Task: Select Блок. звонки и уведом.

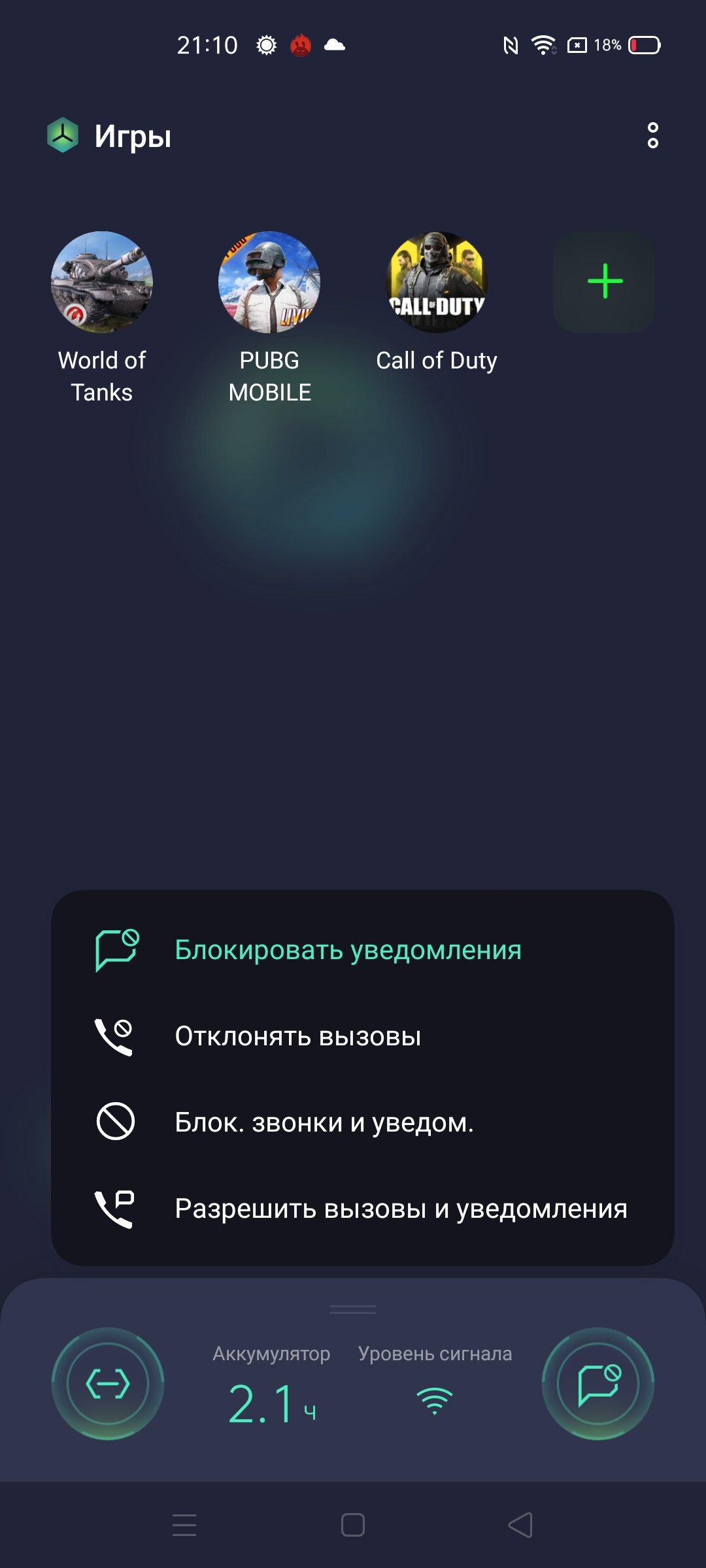Action: [x=363, y=1122]
